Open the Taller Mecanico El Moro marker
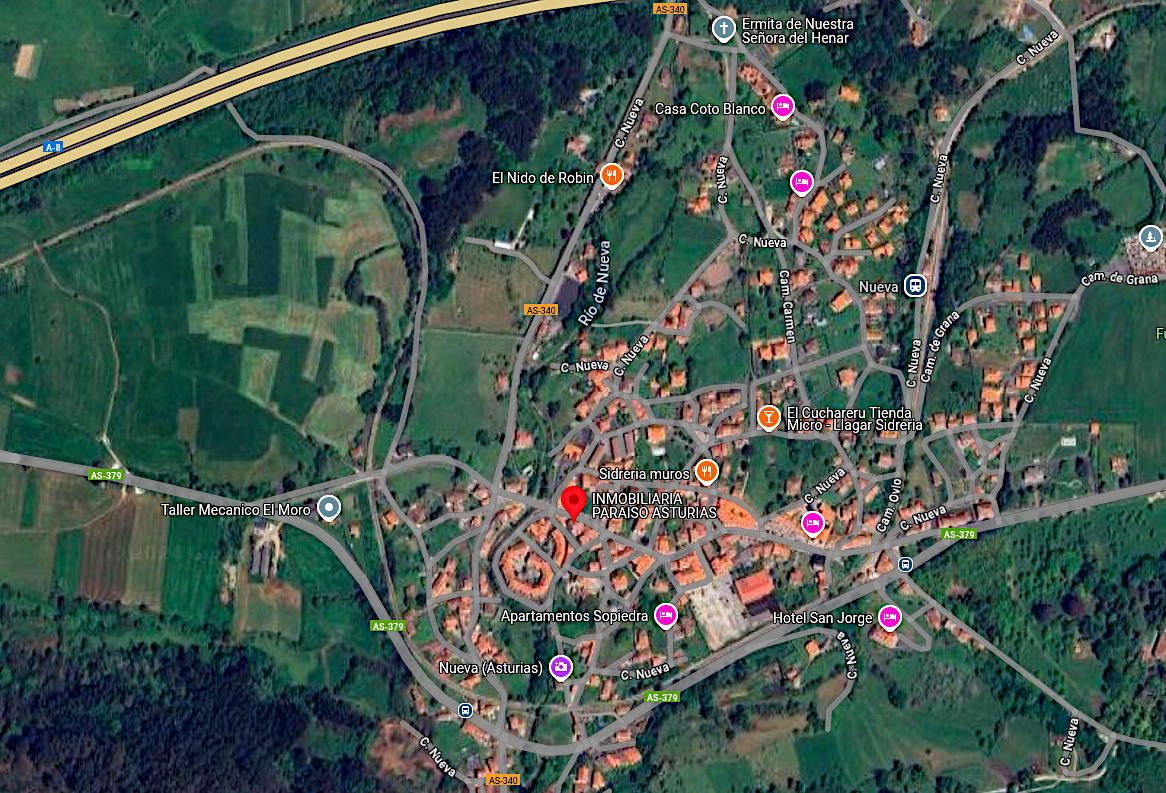This screenshot has height=793, width=1166. pos(328,508)
